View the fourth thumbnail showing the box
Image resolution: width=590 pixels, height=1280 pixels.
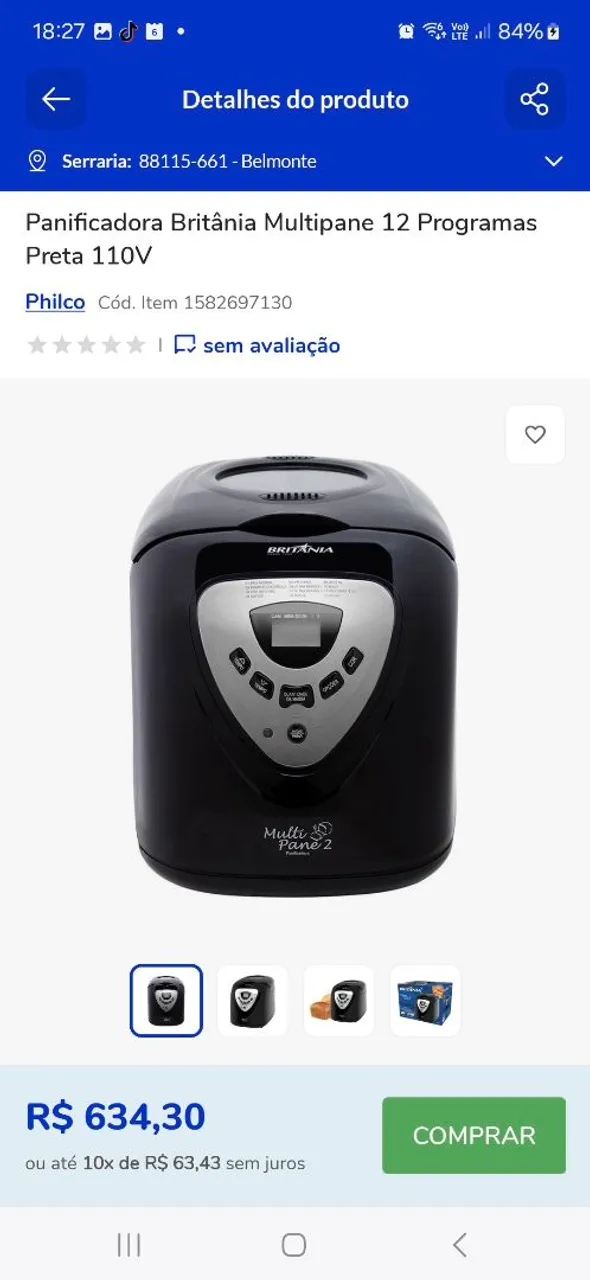[426, 1000]
